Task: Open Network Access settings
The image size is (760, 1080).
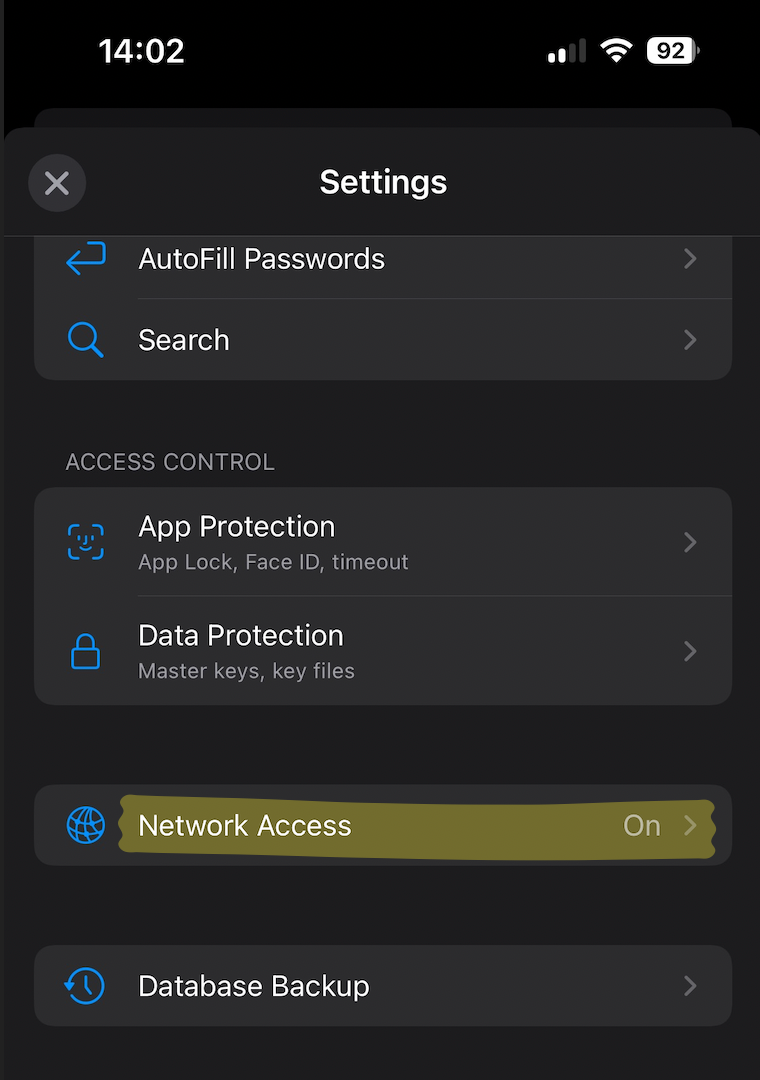Action: 382,826
